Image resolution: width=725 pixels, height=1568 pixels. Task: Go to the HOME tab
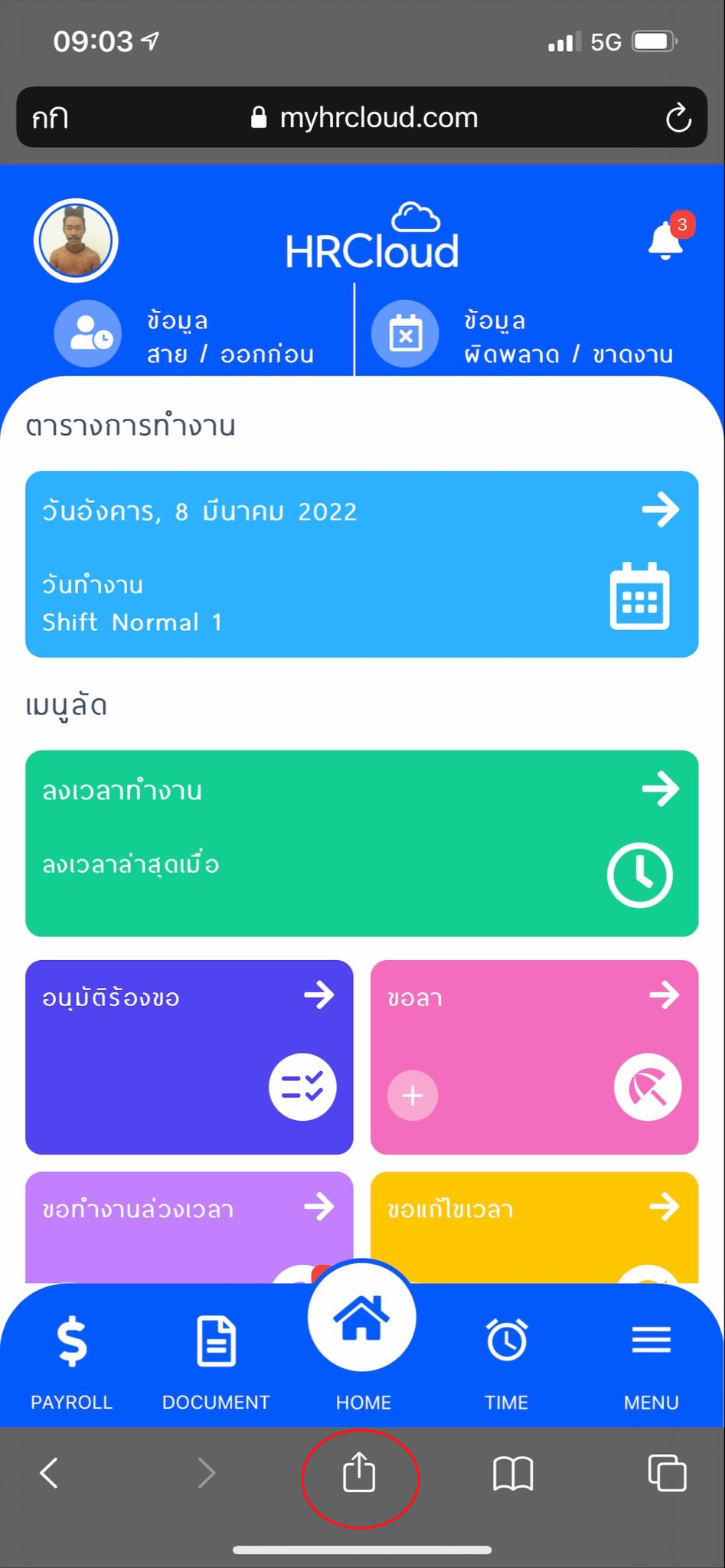click(362, 1332)
